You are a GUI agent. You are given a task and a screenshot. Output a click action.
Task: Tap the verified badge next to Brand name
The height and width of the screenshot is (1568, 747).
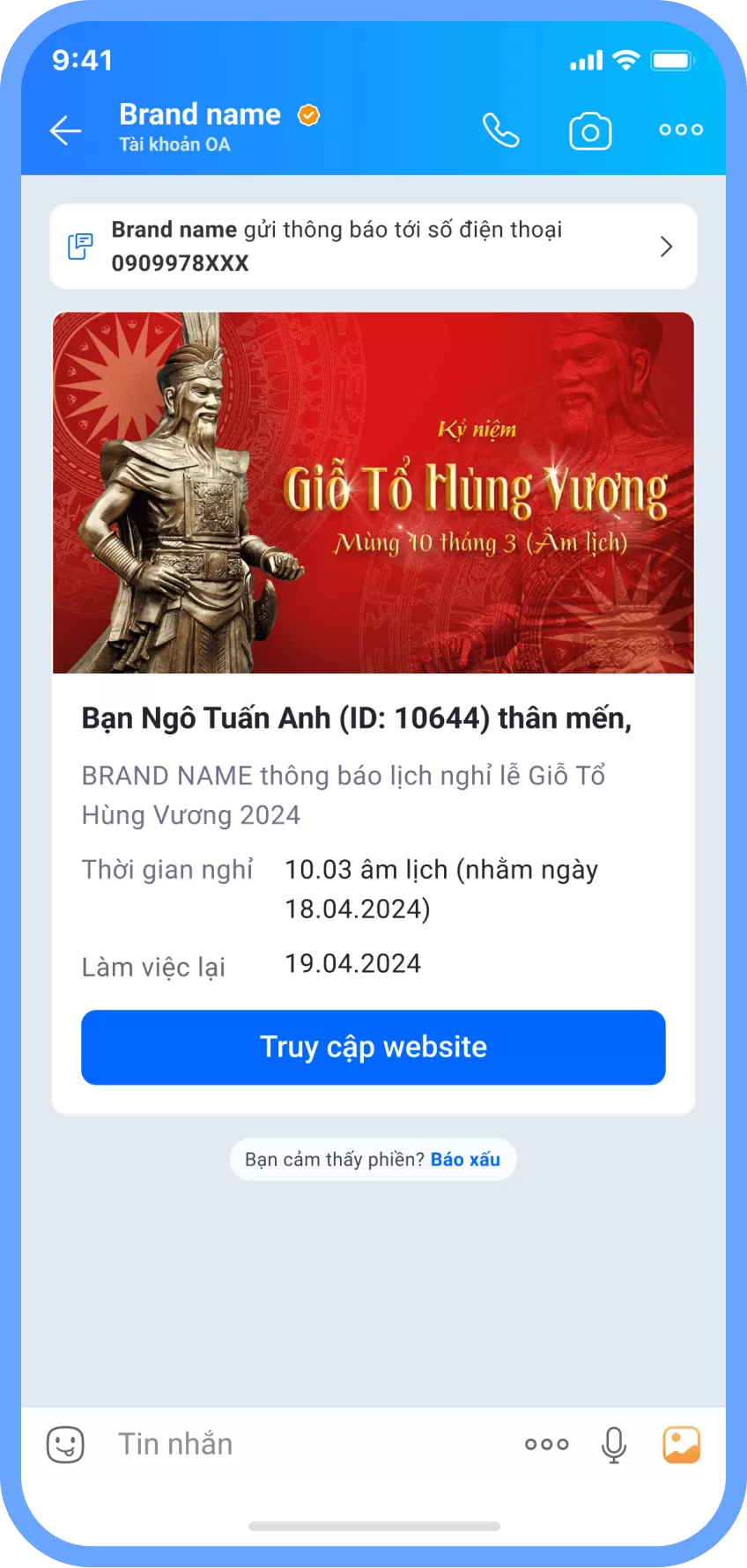click(x=307, y=114)
